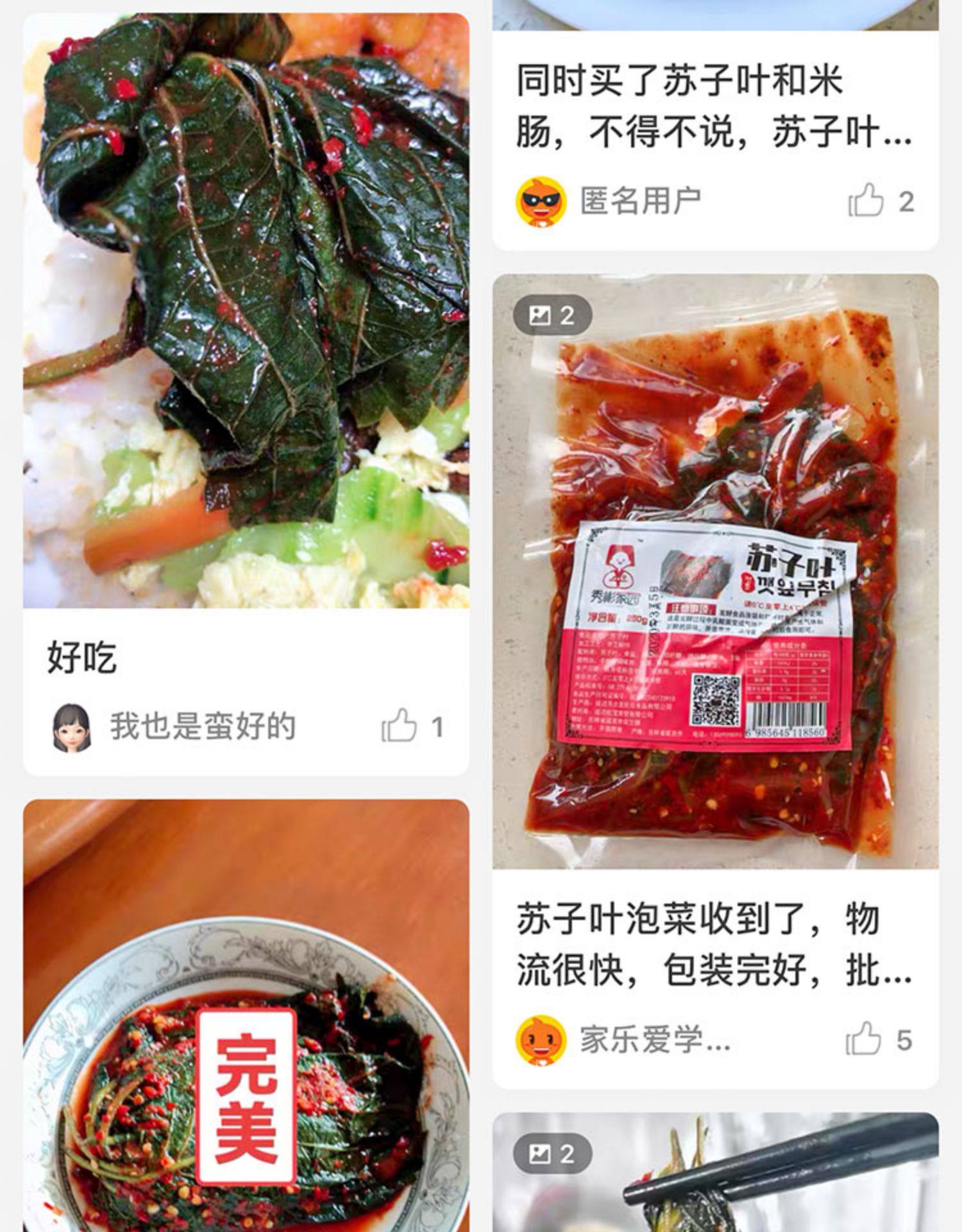962x1232 pixels.
Task: Open the review photo showing chopsticks
Action: click(x=715, y=1173)
